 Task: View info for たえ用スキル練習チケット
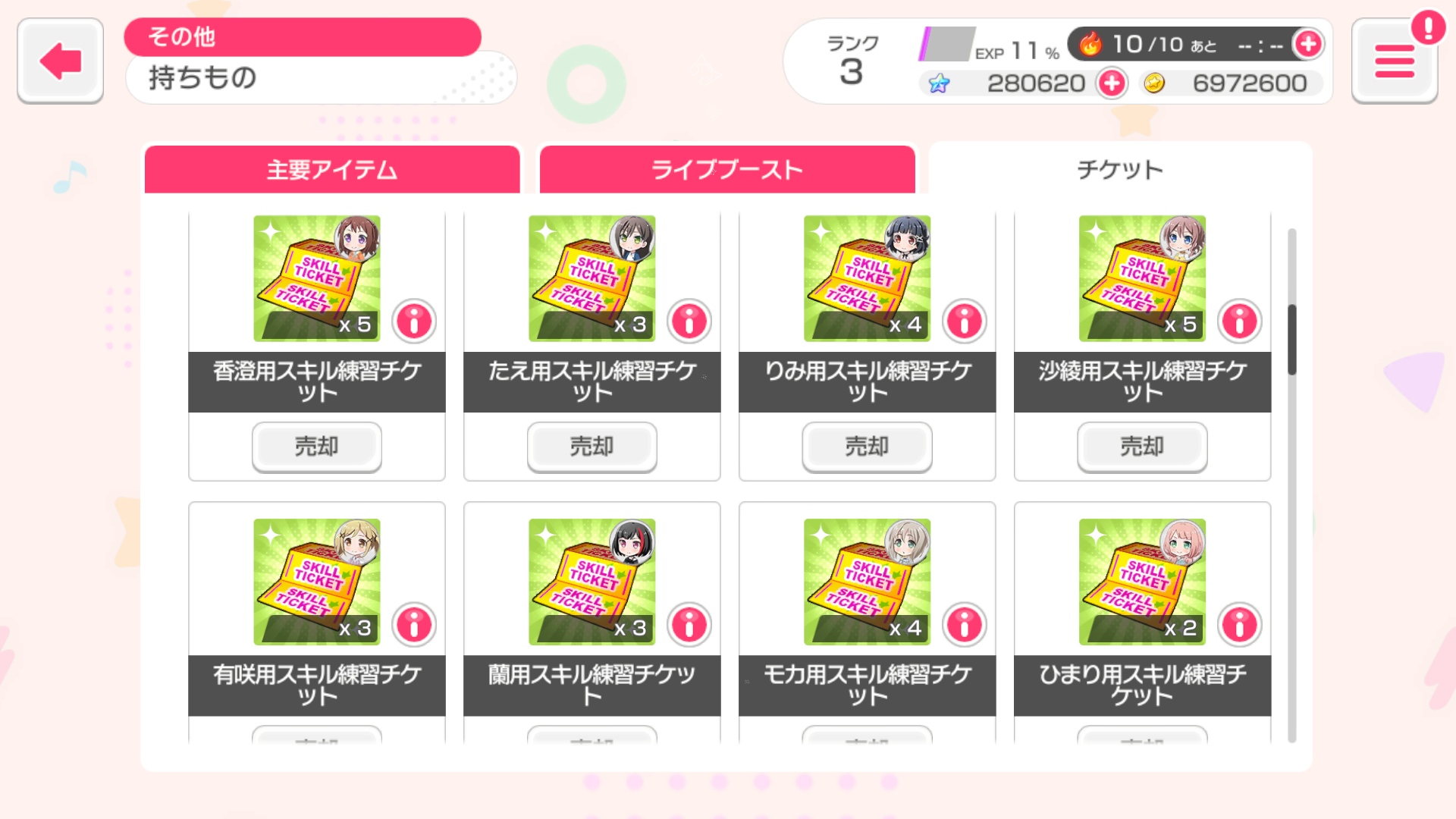point(689,322)
